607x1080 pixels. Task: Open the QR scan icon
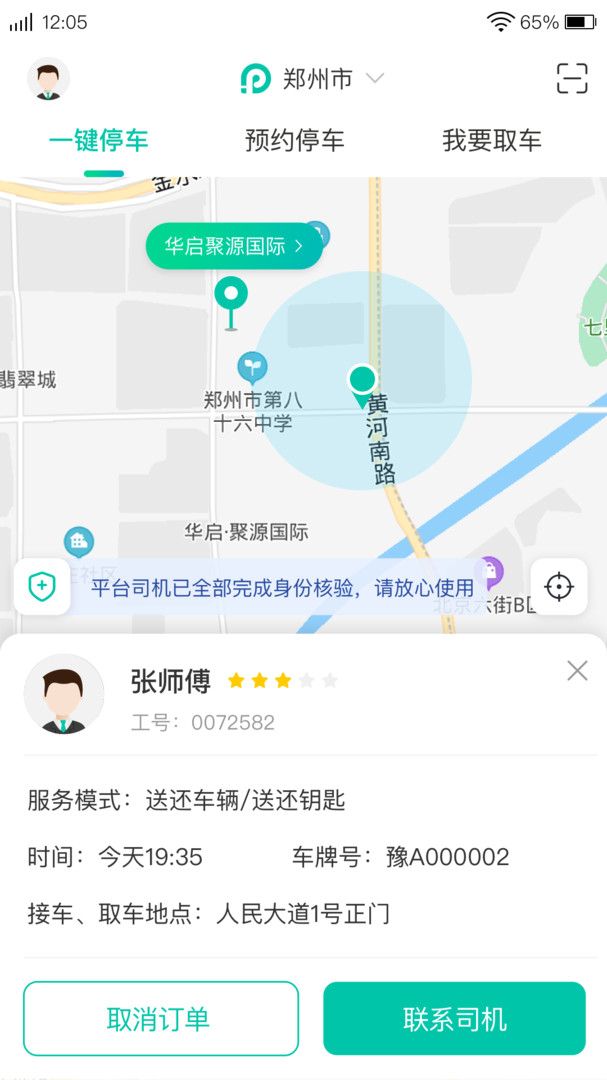572,78
